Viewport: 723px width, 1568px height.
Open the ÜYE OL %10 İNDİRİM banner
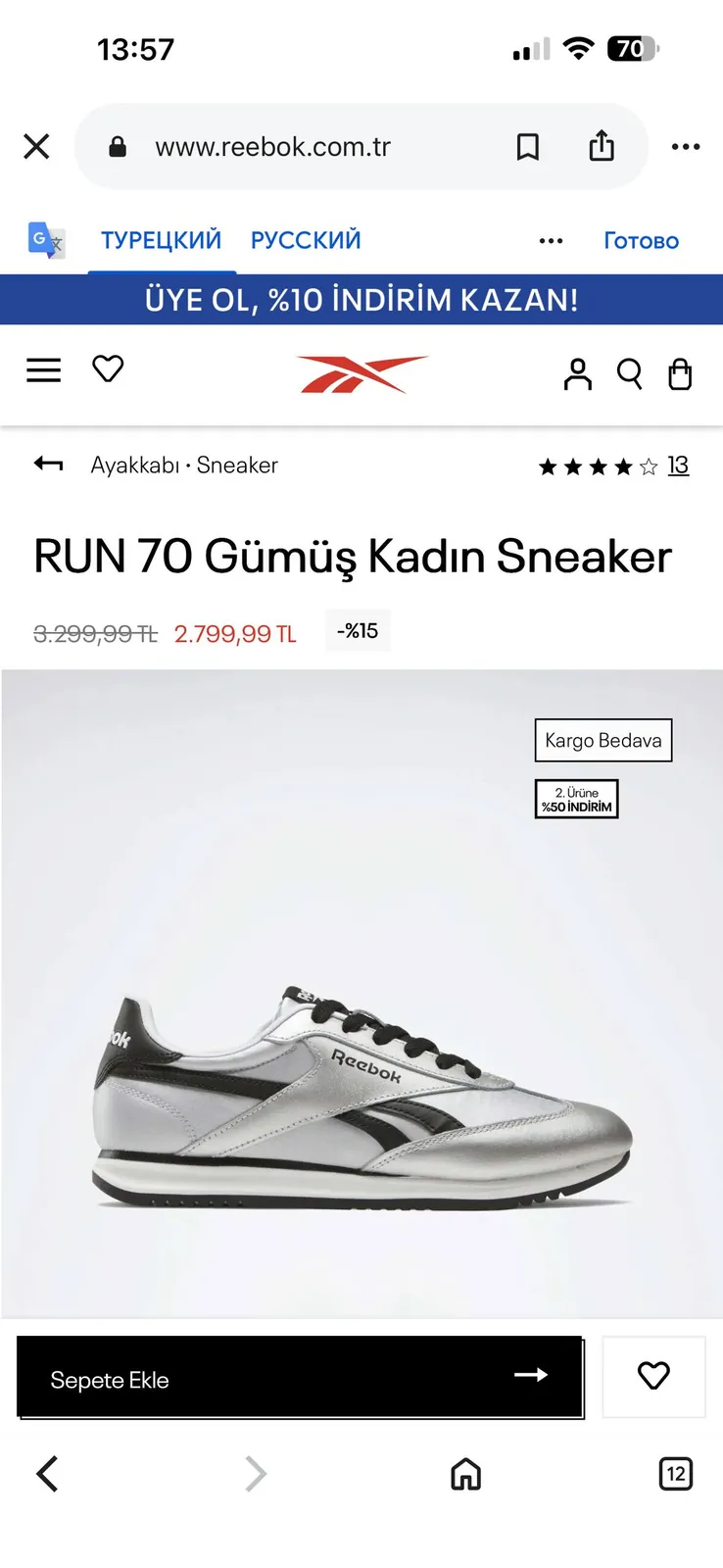tap(361, 300)
